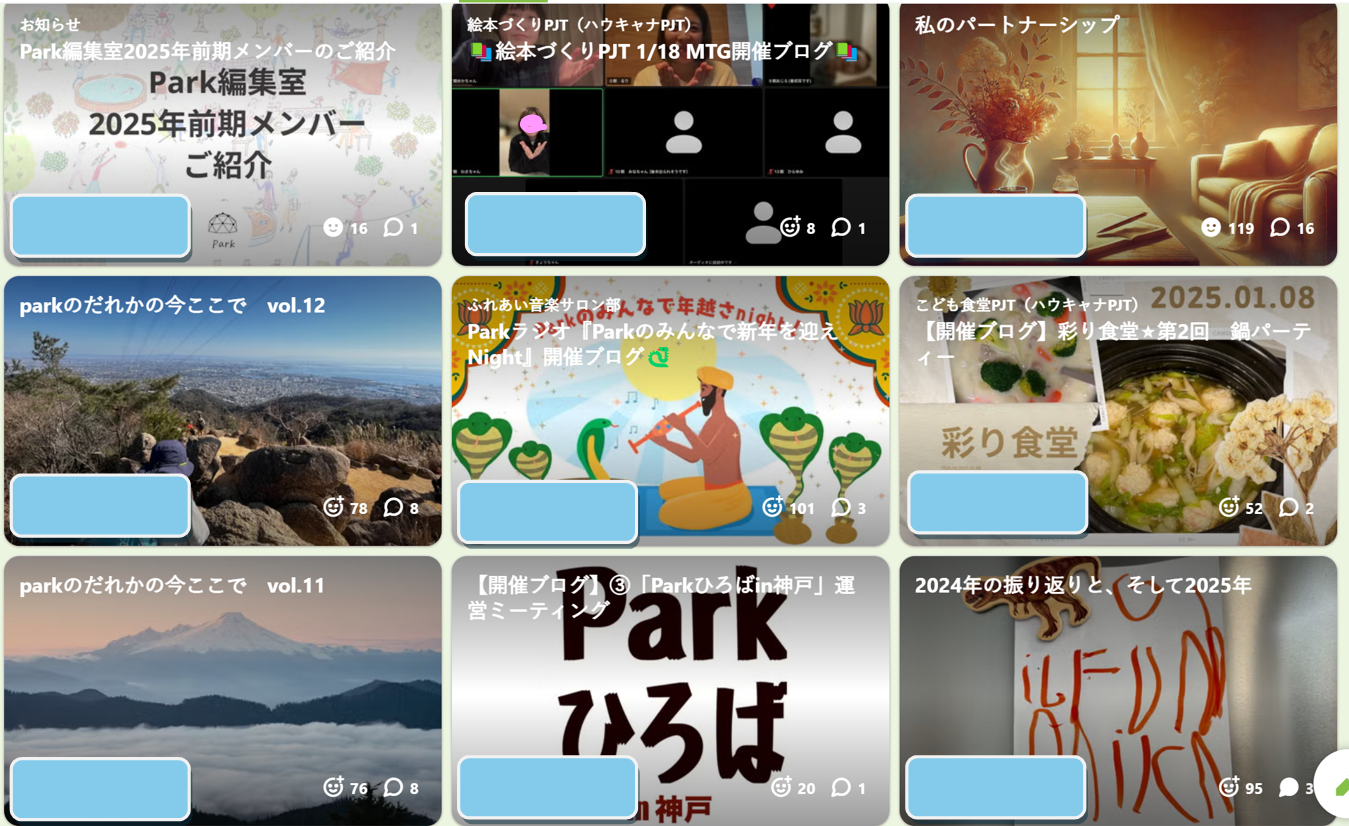View parkのだれかの今ここで vol.12 post
The image size is (1349, 826).
coord(172,306)
